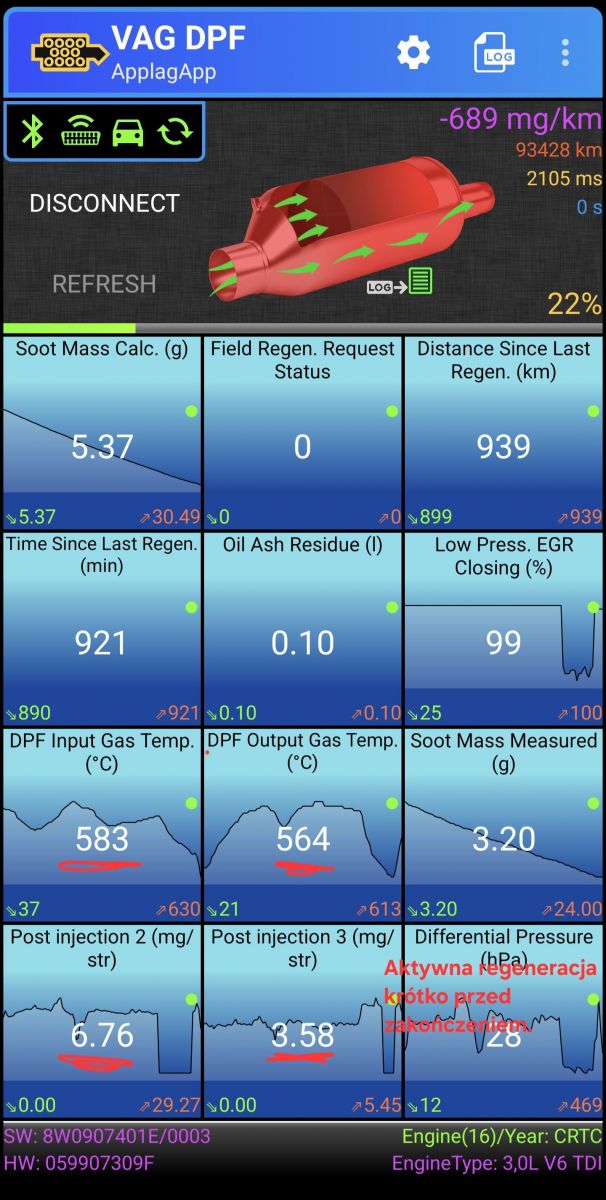Image resolution: width=606 pixels, height=1200 pixels.
Task: Open the Post injection 2 tile
Action: 102,1020
